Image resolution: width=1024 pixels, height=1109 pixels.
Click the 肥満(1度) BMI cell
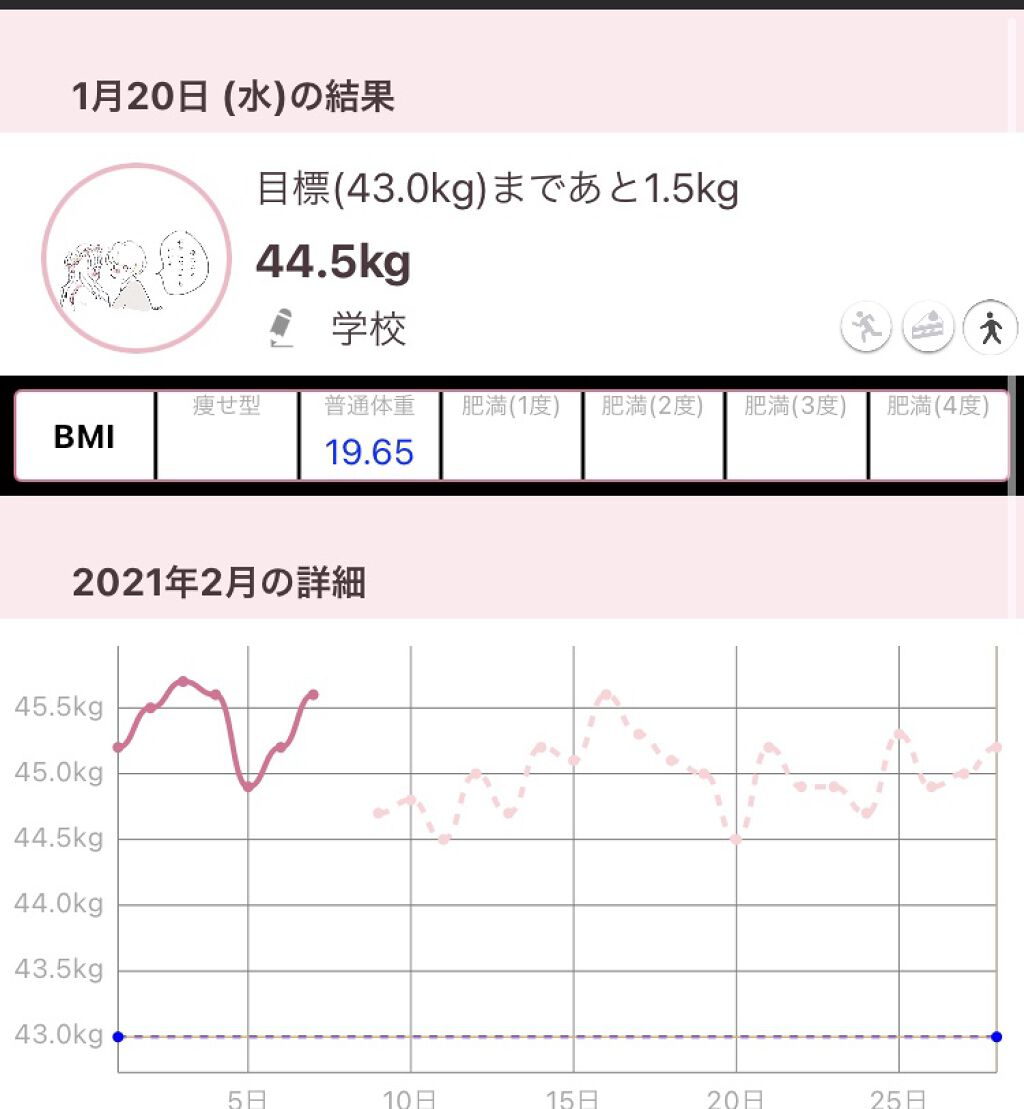click(511, 433)
